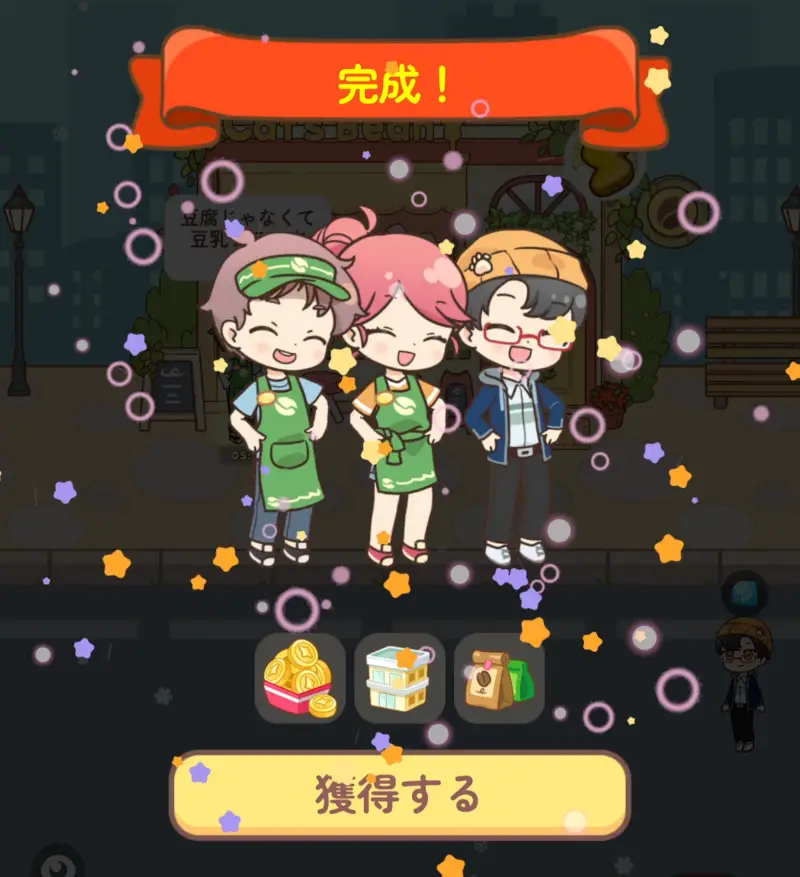View the coffee bean bag reward item

(x=499, y=679)
